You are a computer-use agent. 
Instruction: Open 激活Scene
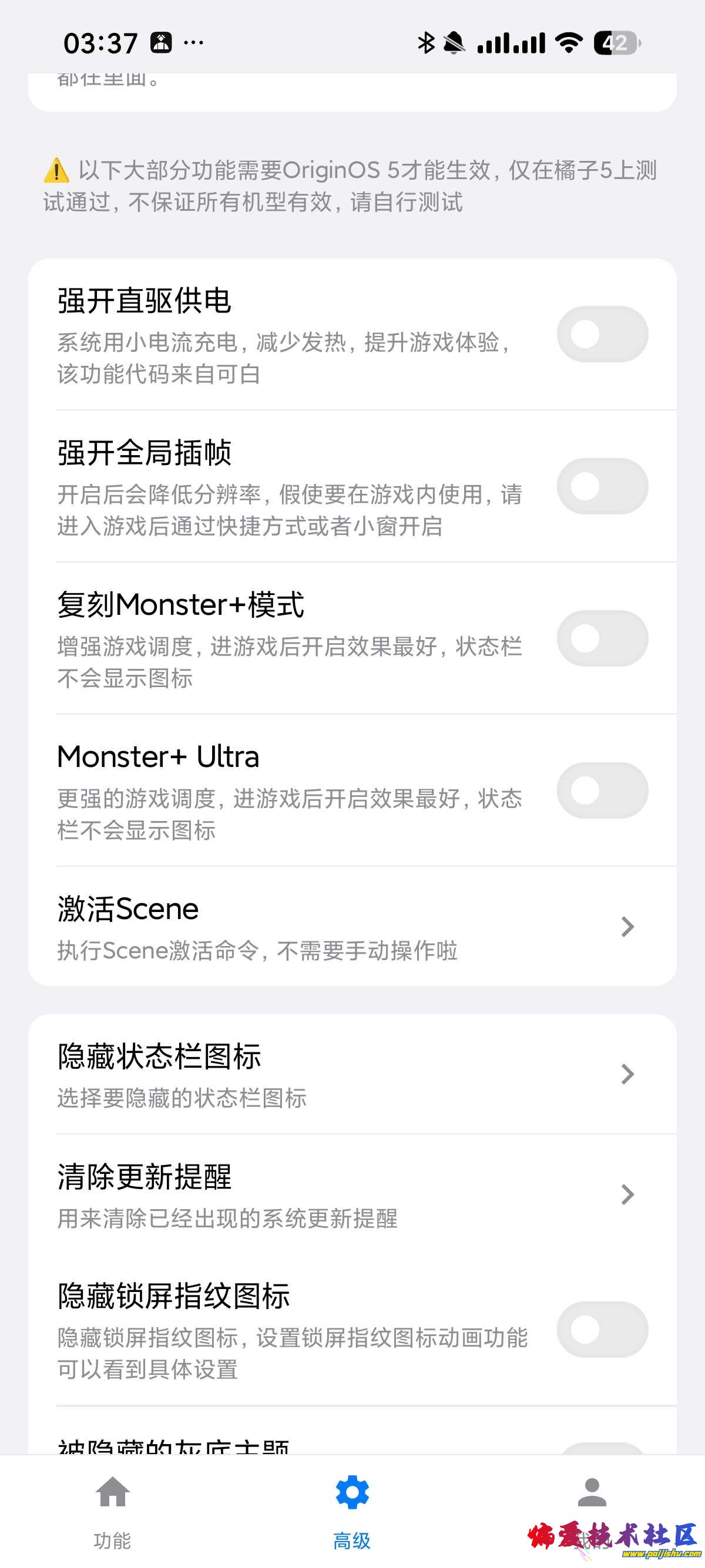(x=352, y=927)
